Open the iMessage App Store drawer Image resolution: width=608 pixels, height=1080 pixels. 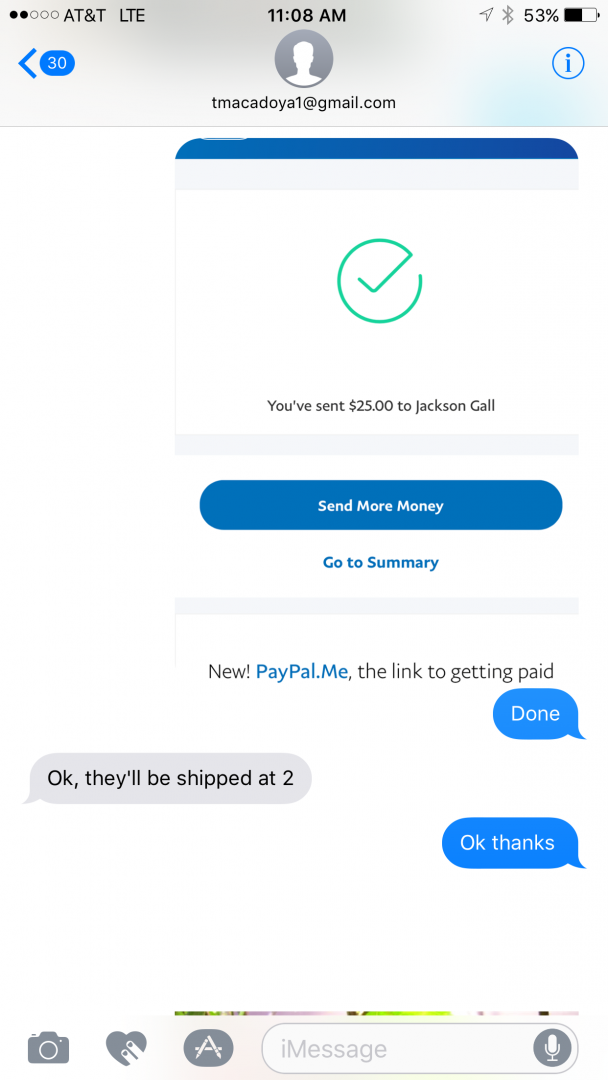click(208, 1048)
